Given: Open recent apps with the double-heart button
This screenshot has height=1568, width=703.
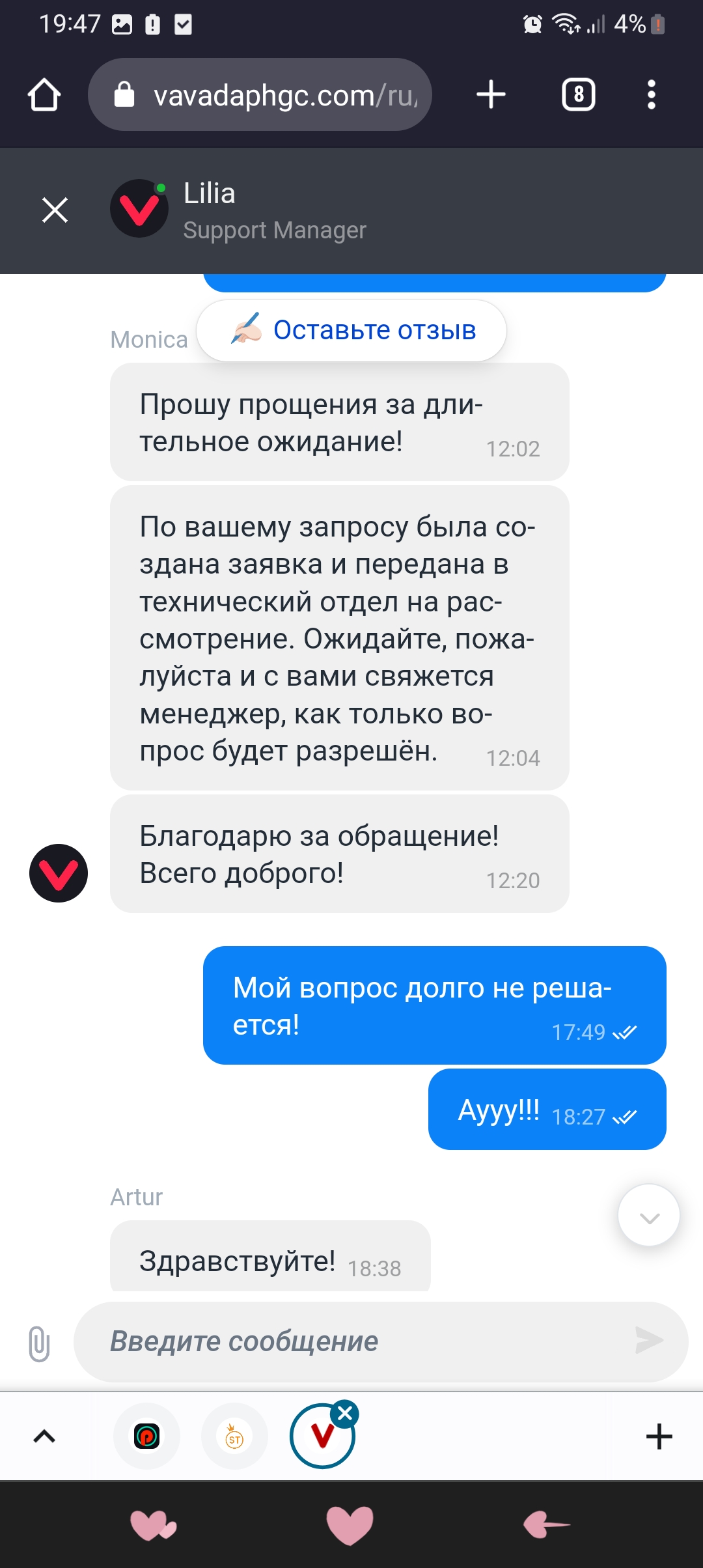Looking at the screenshot, I should [154, 1525].
